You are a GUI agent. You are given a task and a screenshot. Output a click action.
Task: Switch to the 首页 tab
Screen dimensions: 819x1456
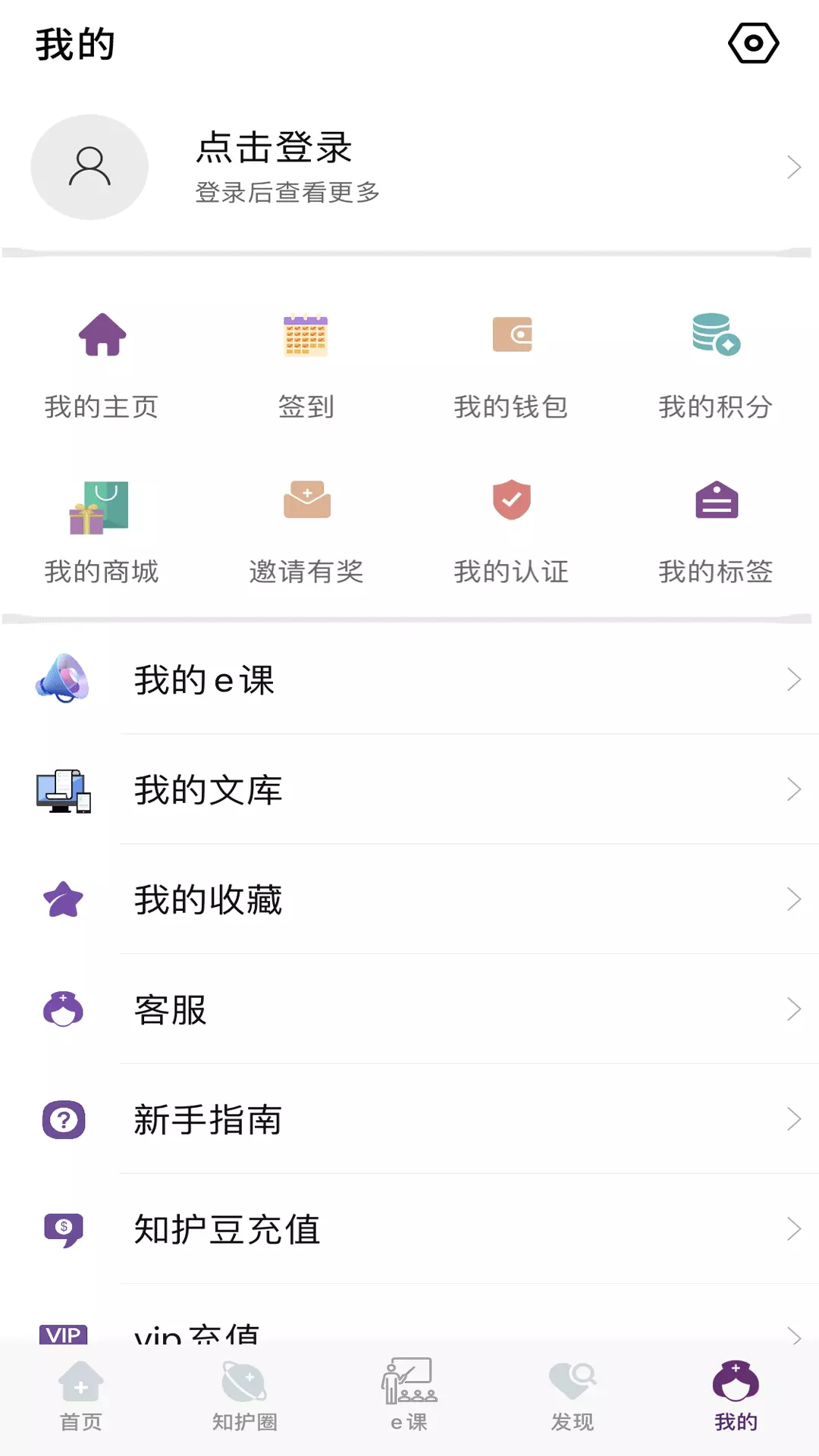click(81, 1396)
